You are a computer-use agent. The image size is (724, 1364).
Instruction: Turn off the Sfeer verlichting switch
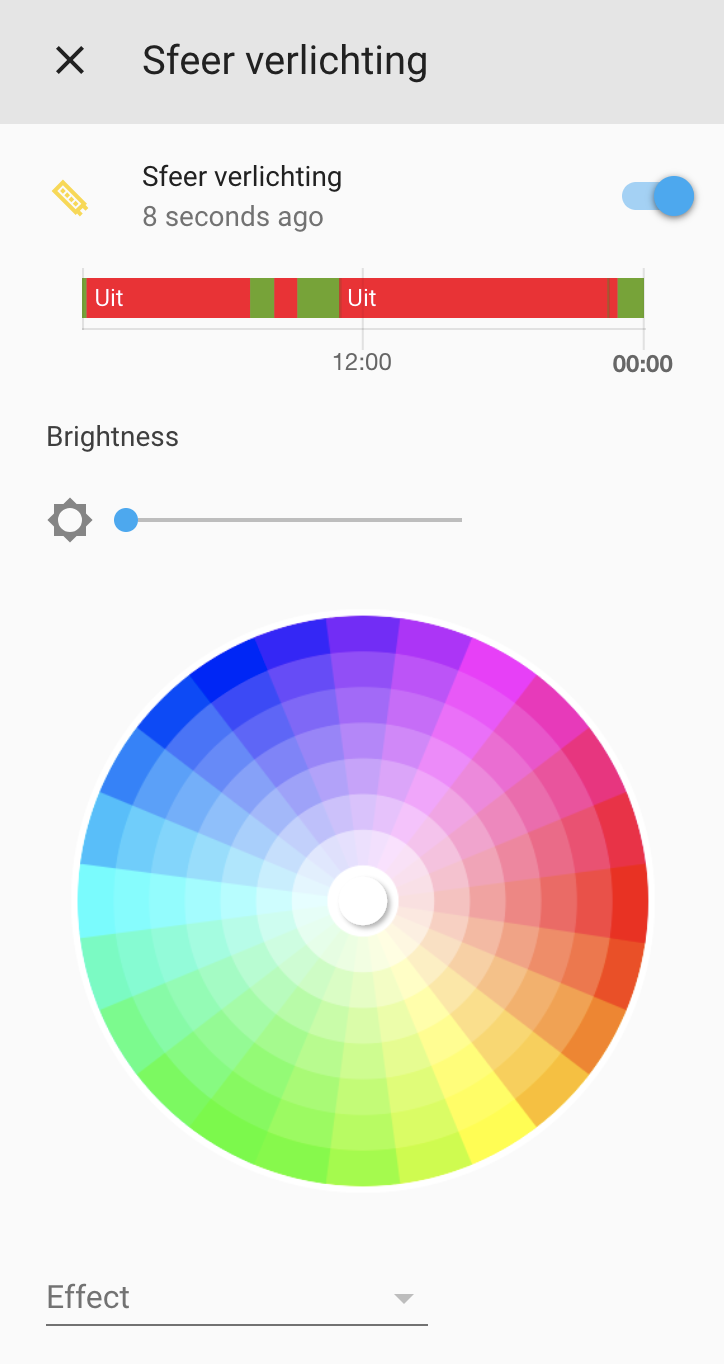(x=658, y=197)
